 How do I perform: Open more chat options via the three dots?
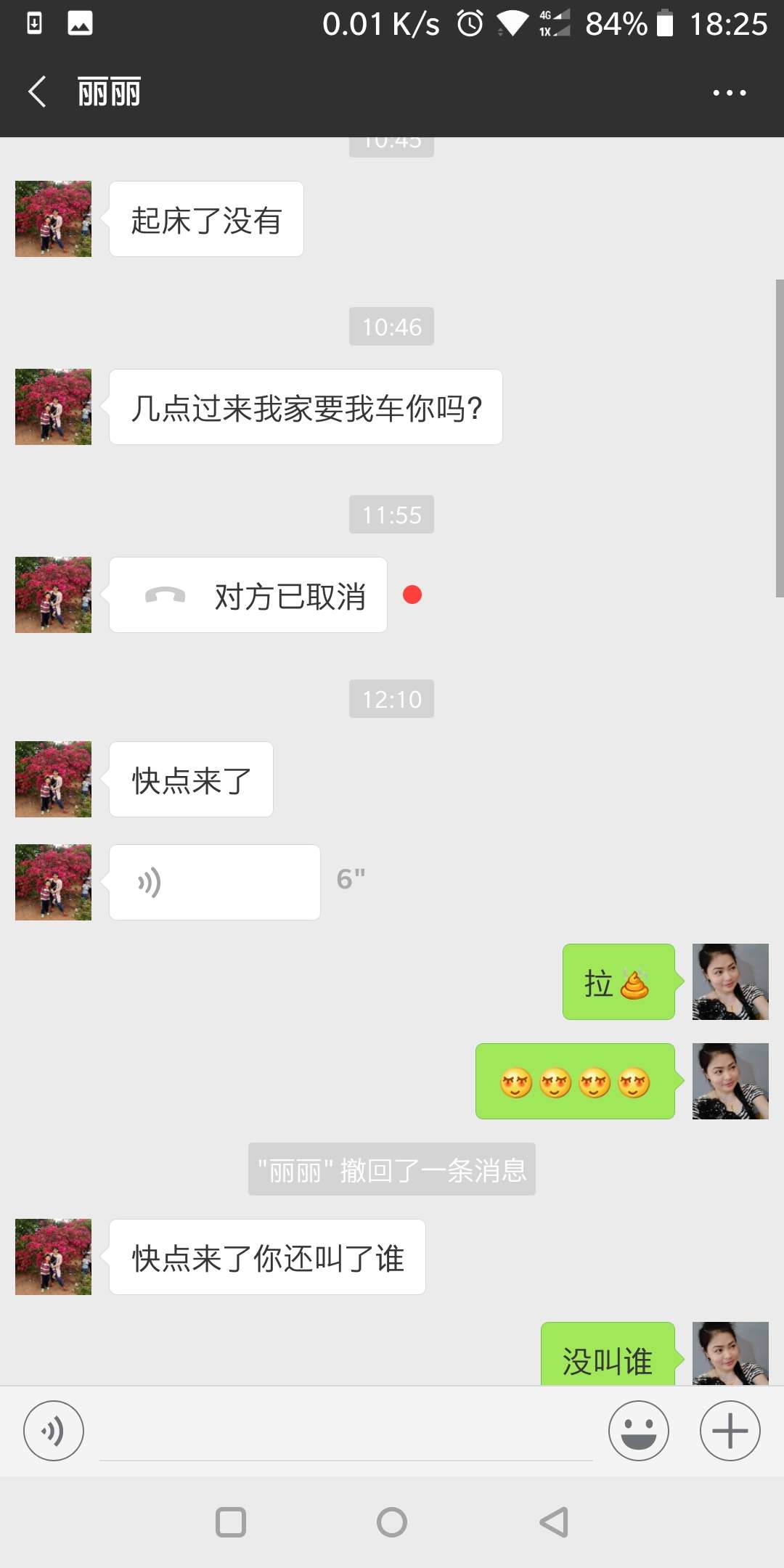point(729,91)
